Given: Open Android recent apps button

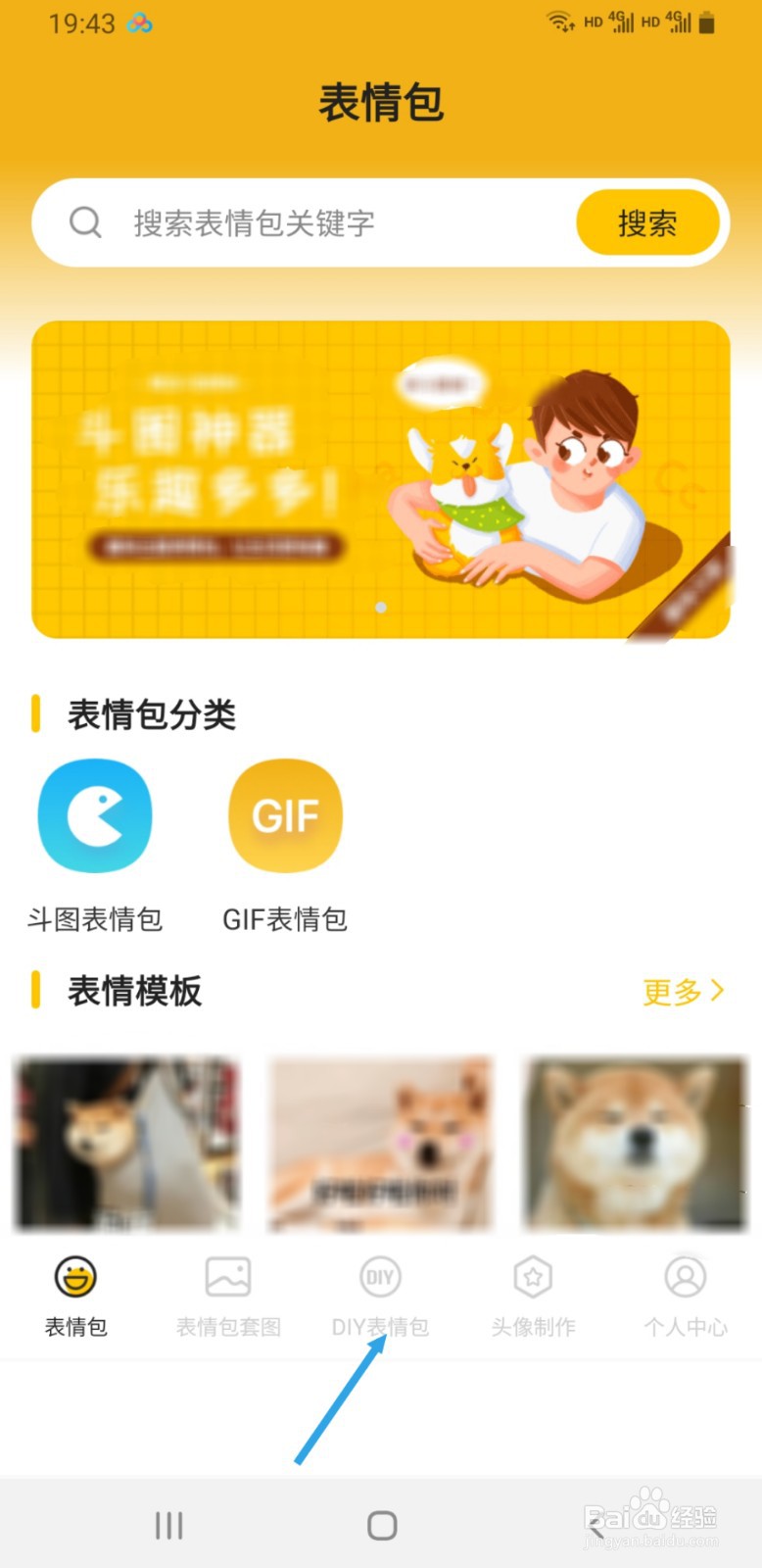Looking at the screenshot, I should [168, 1525].
